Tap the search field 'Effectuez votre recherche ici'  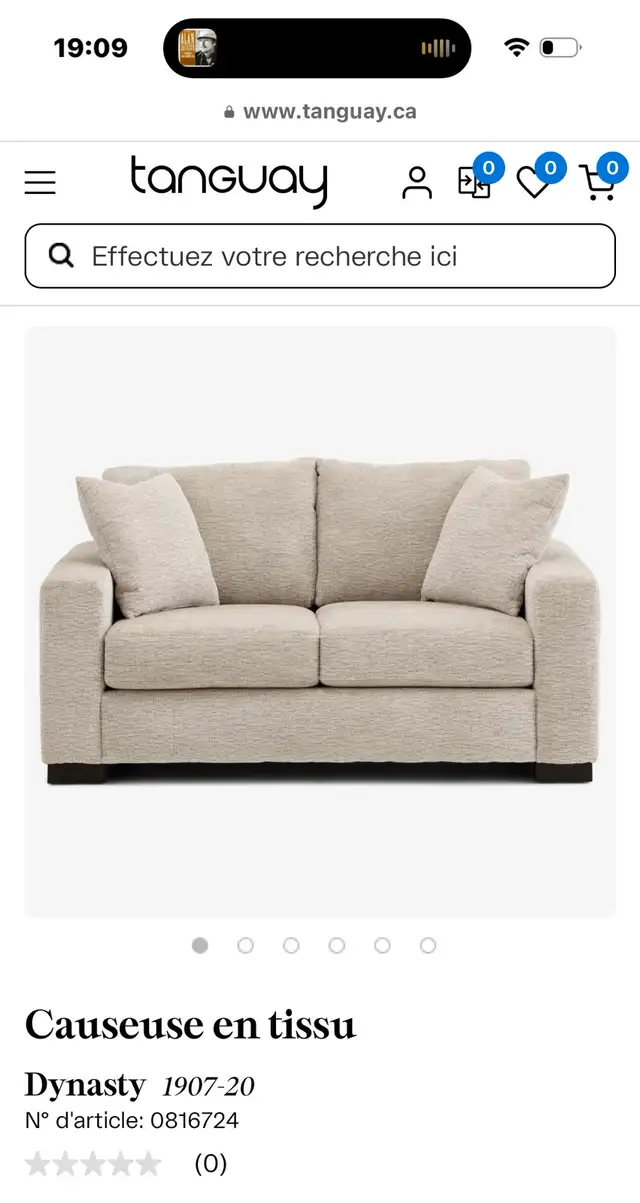point(320,256)
